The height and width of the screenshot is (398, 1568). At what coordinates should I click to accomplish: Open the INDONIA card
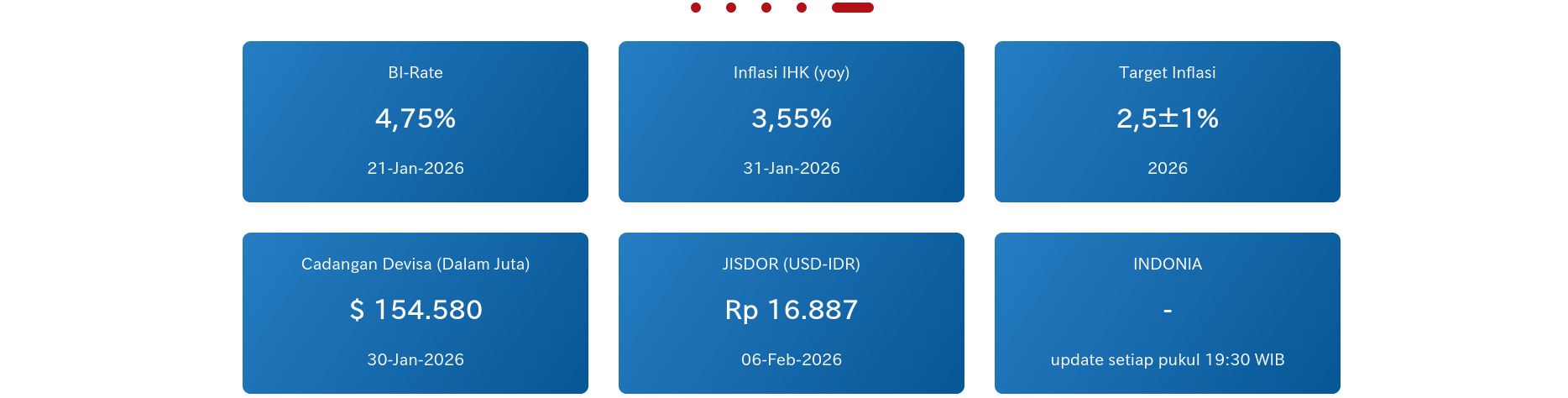[1167, 312]
